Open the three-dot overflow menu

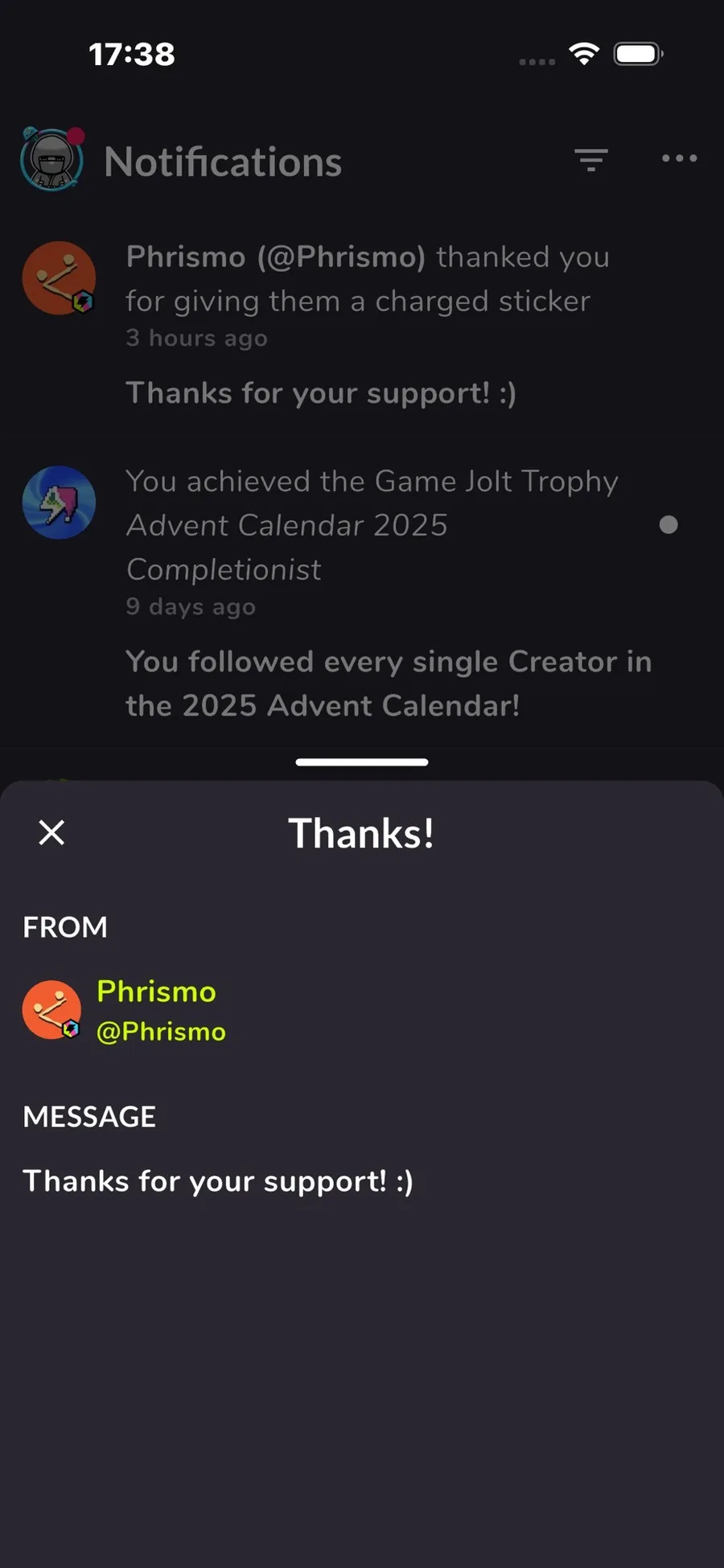click(x=679, y=158)
